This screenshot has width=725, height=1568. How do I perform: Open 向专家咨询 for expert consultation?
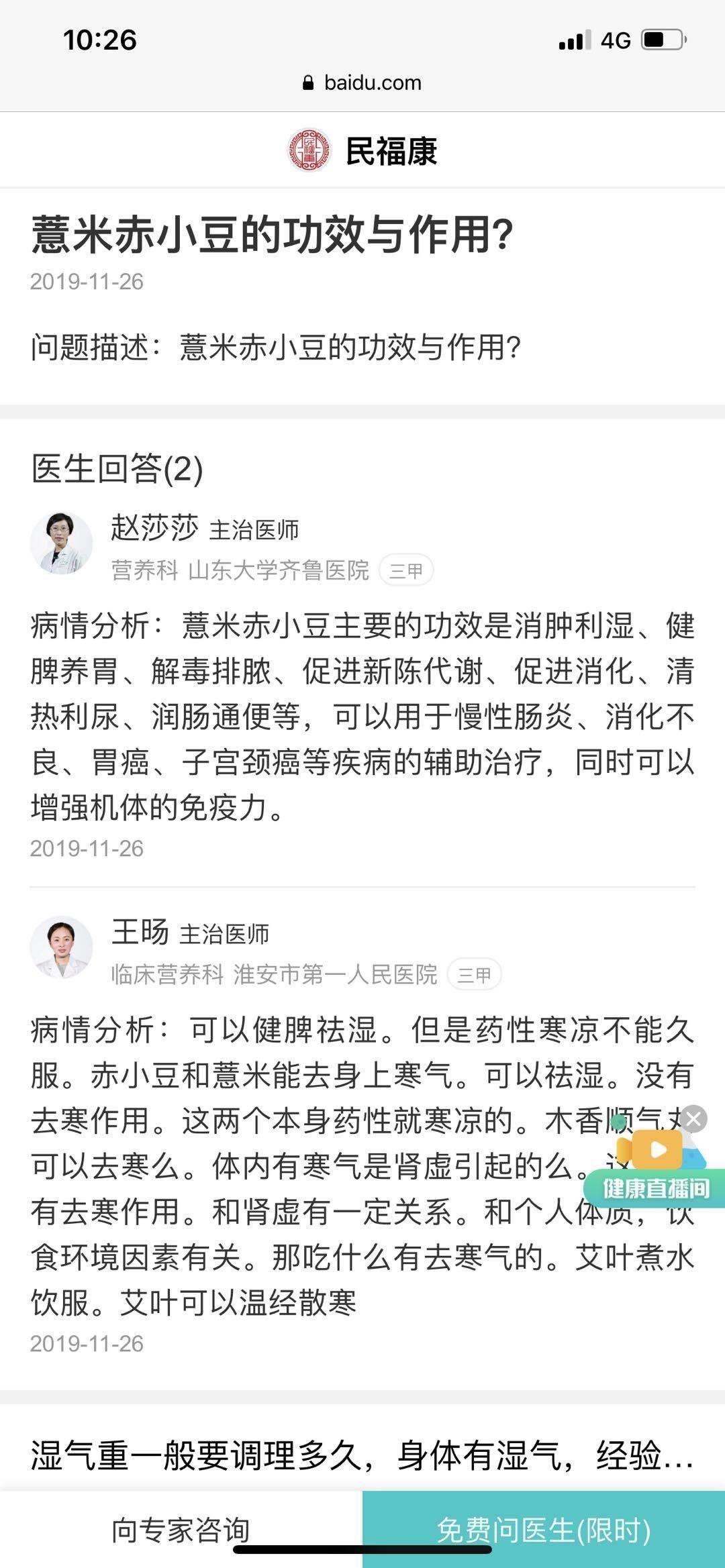181,1530
